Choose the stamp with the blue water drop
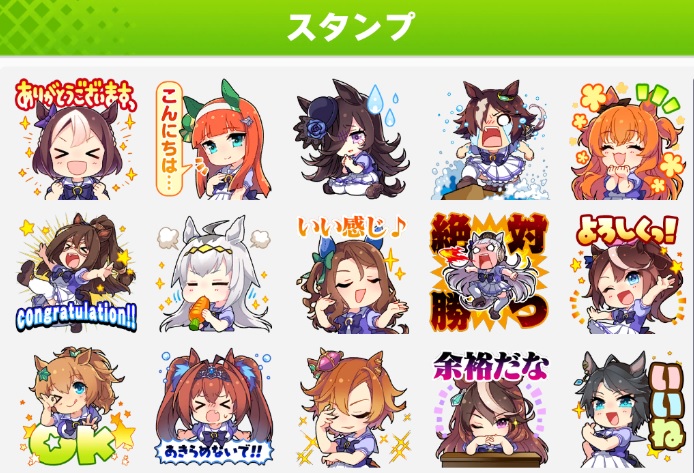Image resolution: width=694 pixels, height=473 pixels. pos(348,138)
